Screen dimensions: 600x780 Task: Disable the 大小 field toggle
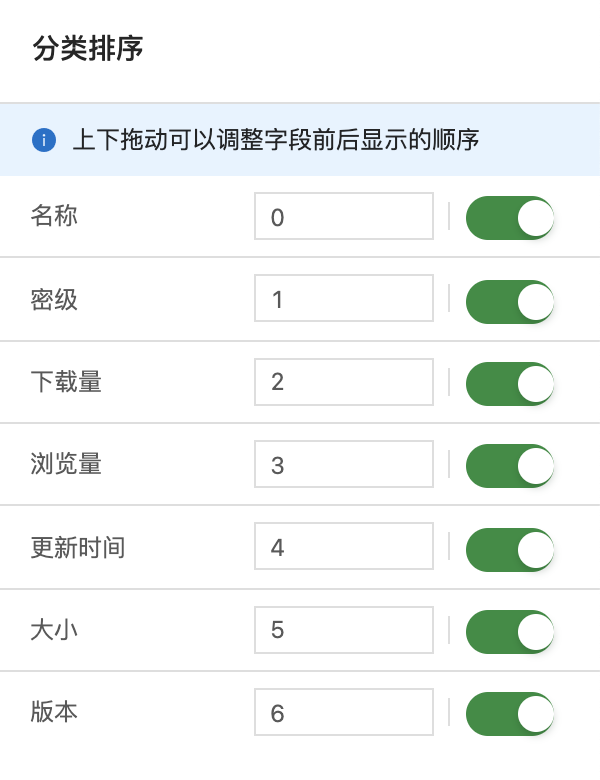click(x=510, y=632)
